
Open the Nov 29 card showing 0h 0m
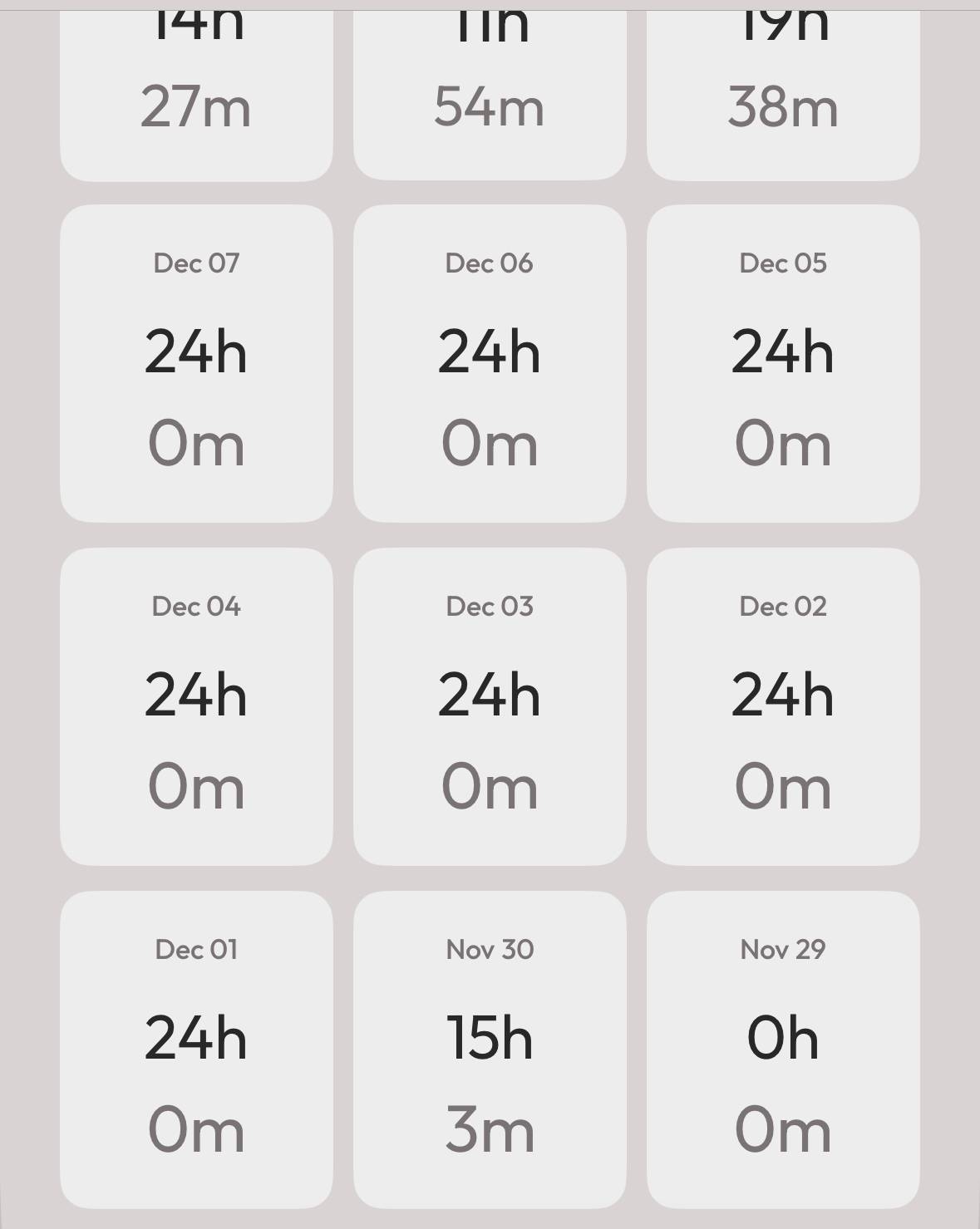[x=783, y=1050]
